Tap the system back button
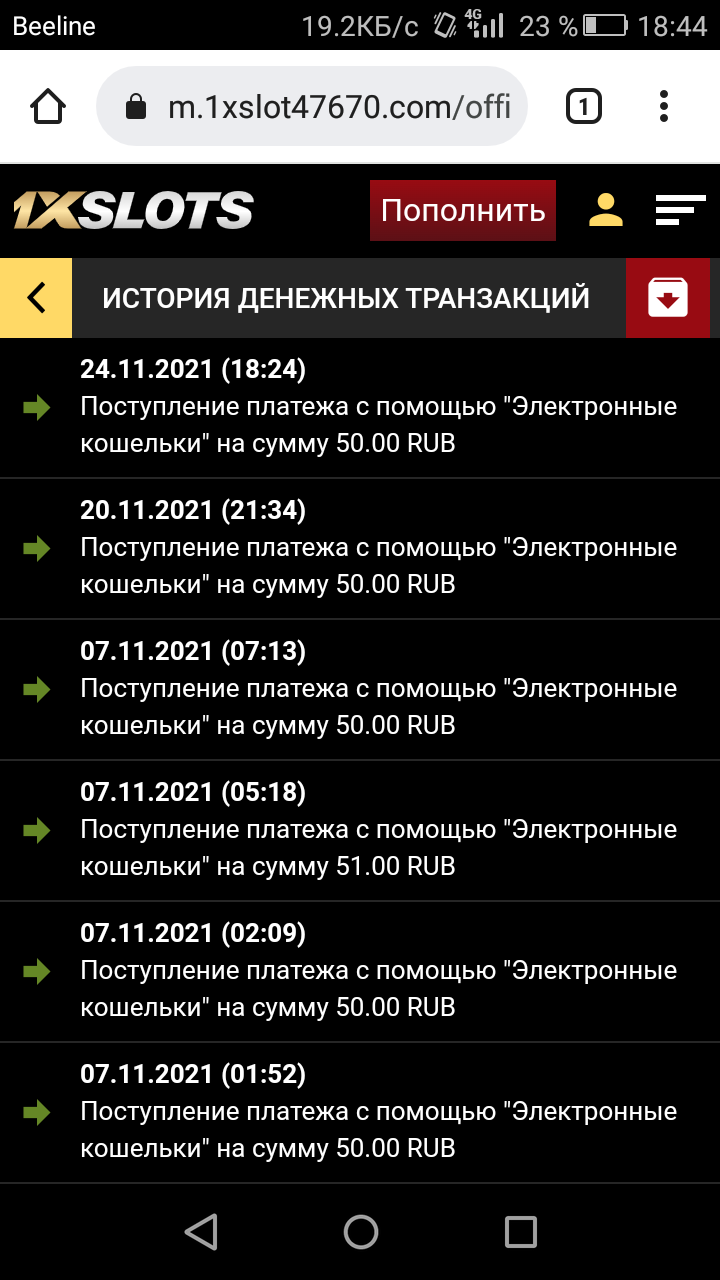This screenshot has height=1280, width=720. pyautogui.click(x=201, y=1231)
